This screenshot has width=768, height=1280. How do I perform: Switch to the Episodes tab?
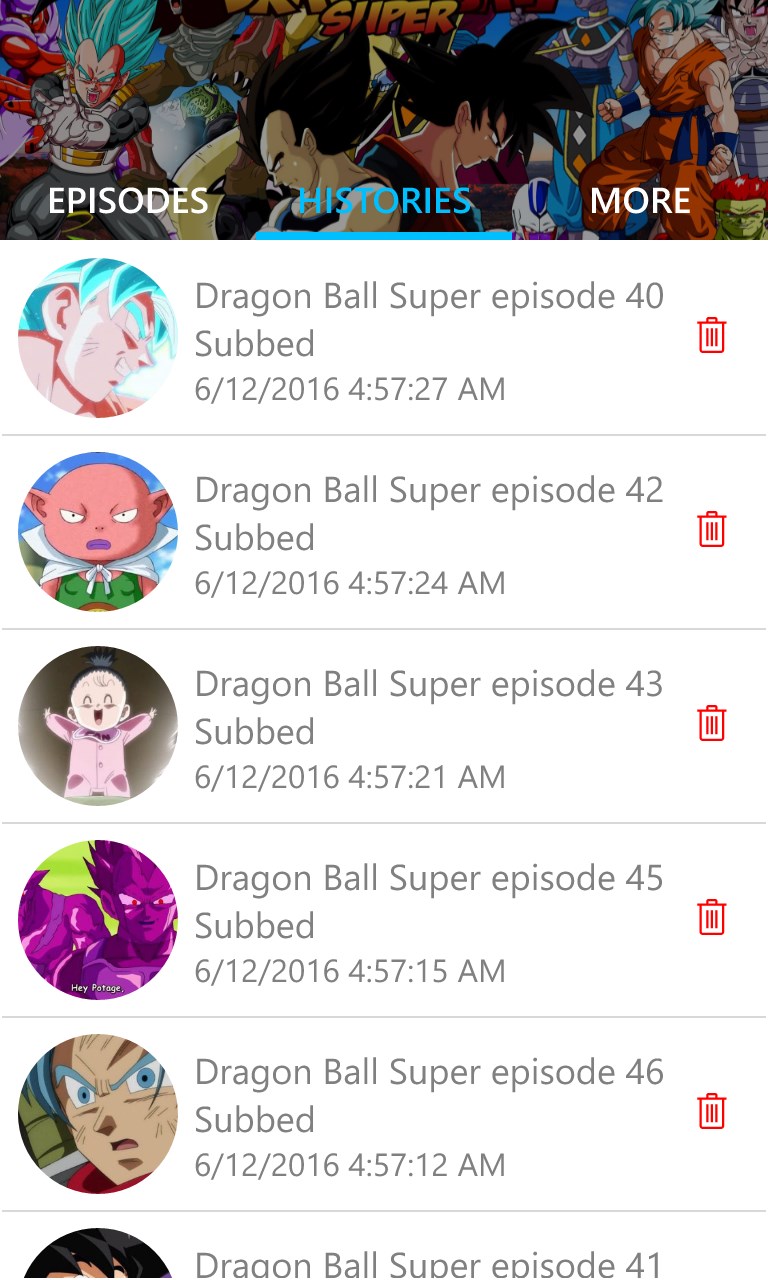point(128,201)
